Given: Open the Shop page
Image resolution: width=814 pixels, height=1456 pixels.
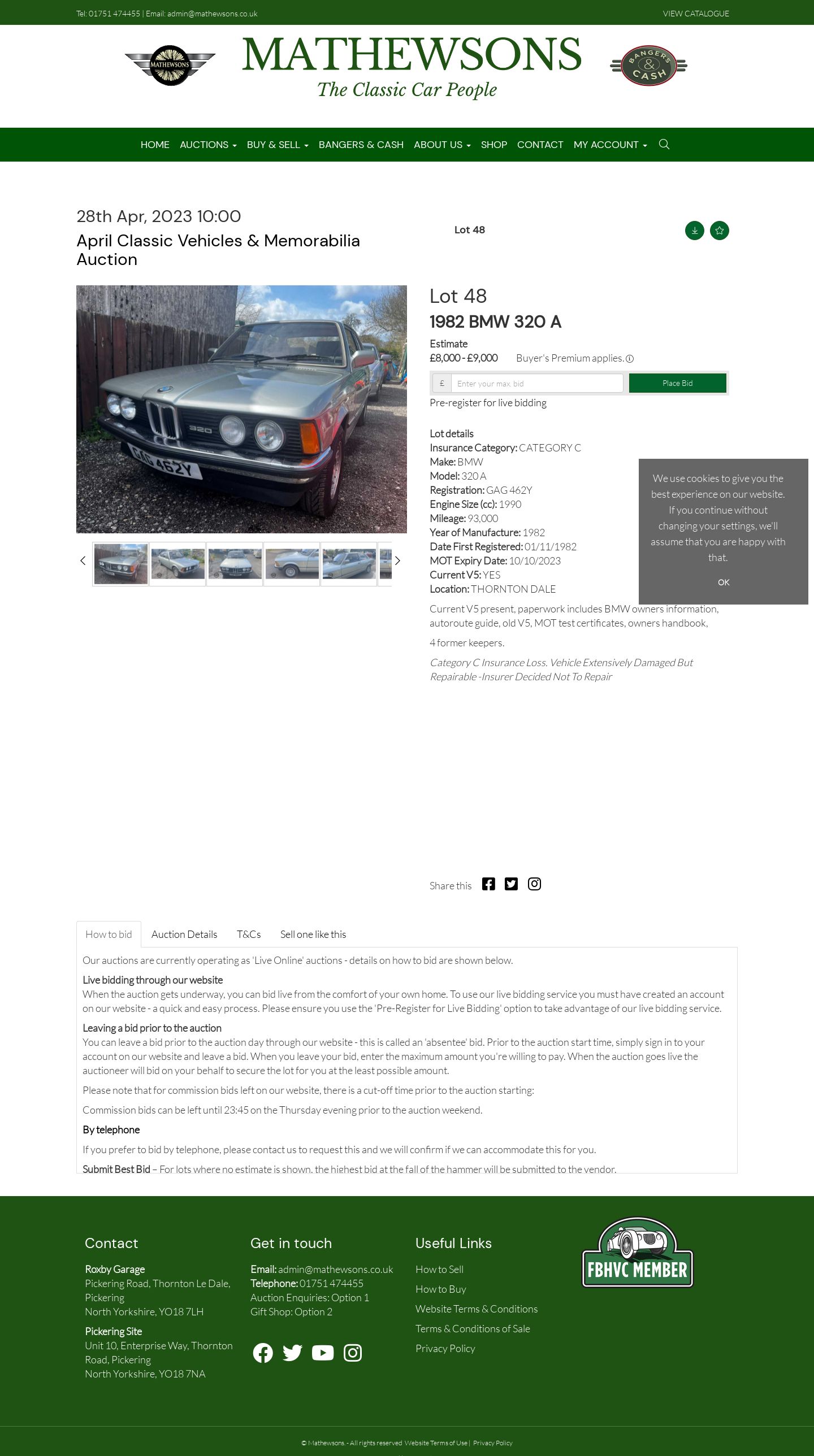Looking at the screenshot, I should click(494, 145).
